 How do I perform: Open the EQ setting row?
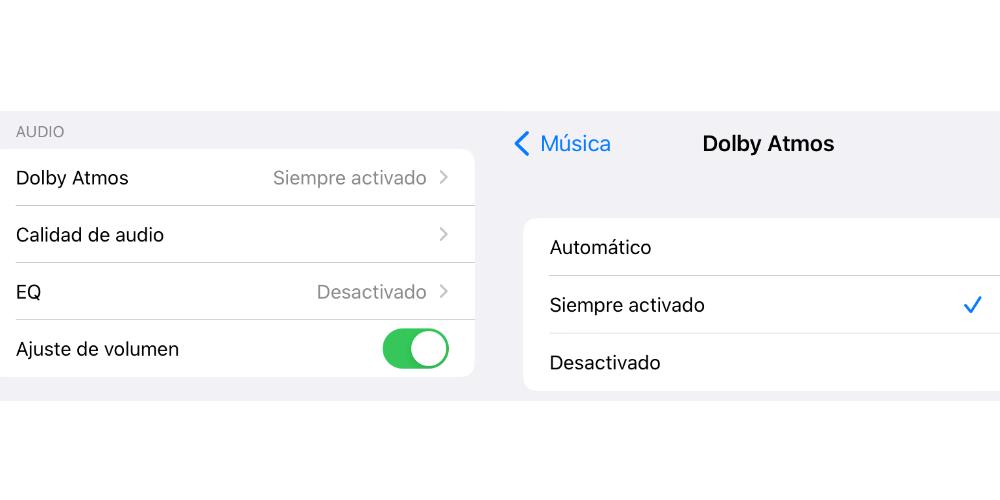236,292
